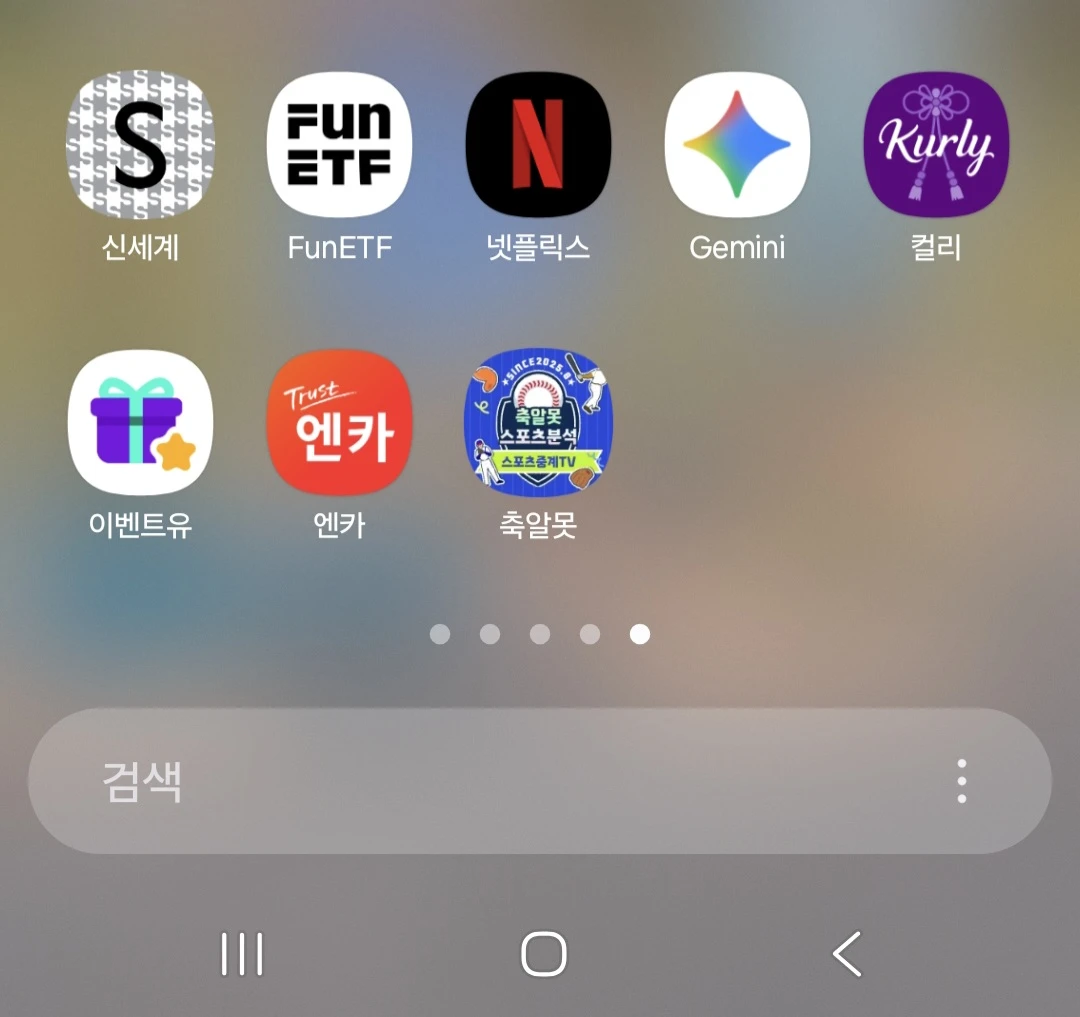
Task: Launch the FunETF app
Action: [x=339, y=145]
